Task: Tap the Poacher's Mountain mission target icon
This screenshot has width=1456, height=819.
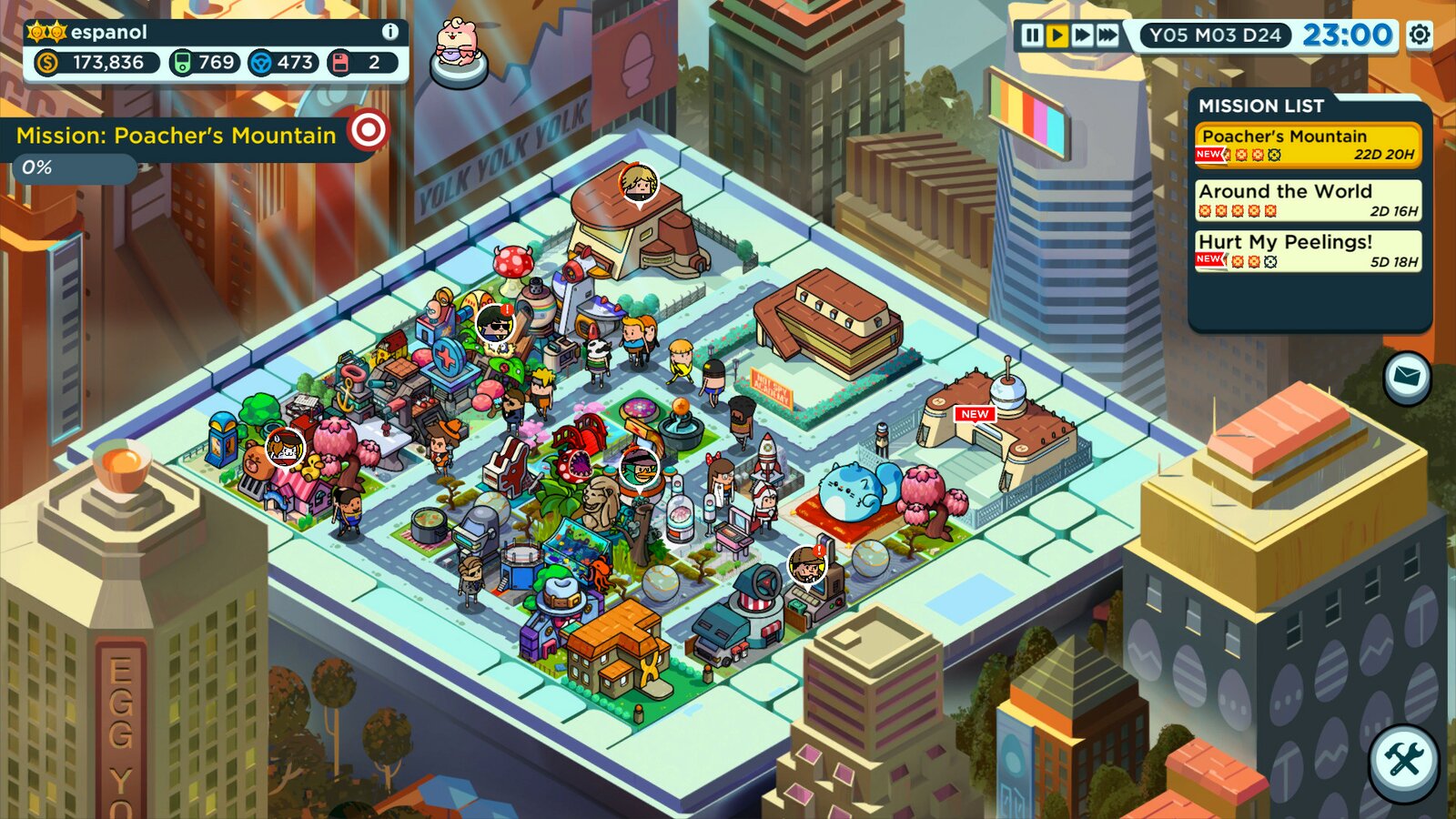Action: click(369, 131)
